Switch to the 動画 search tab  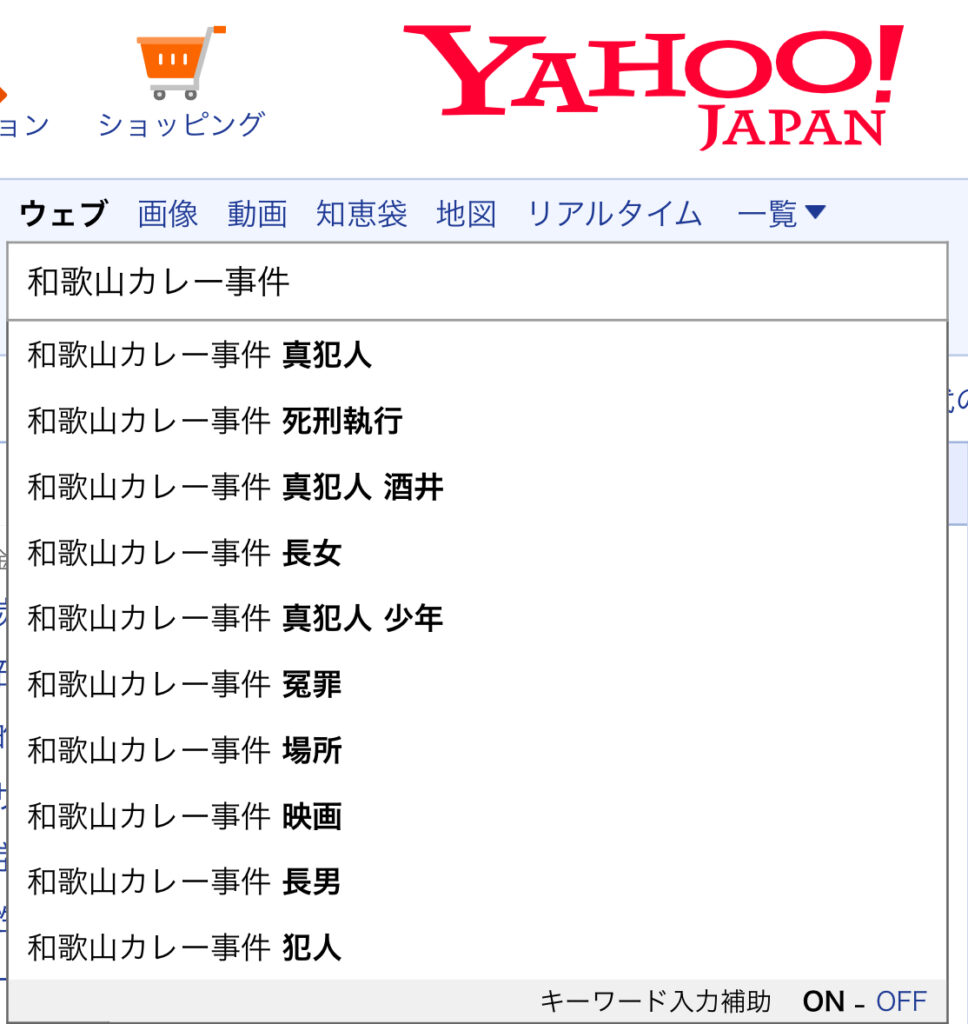click(257, 213)
